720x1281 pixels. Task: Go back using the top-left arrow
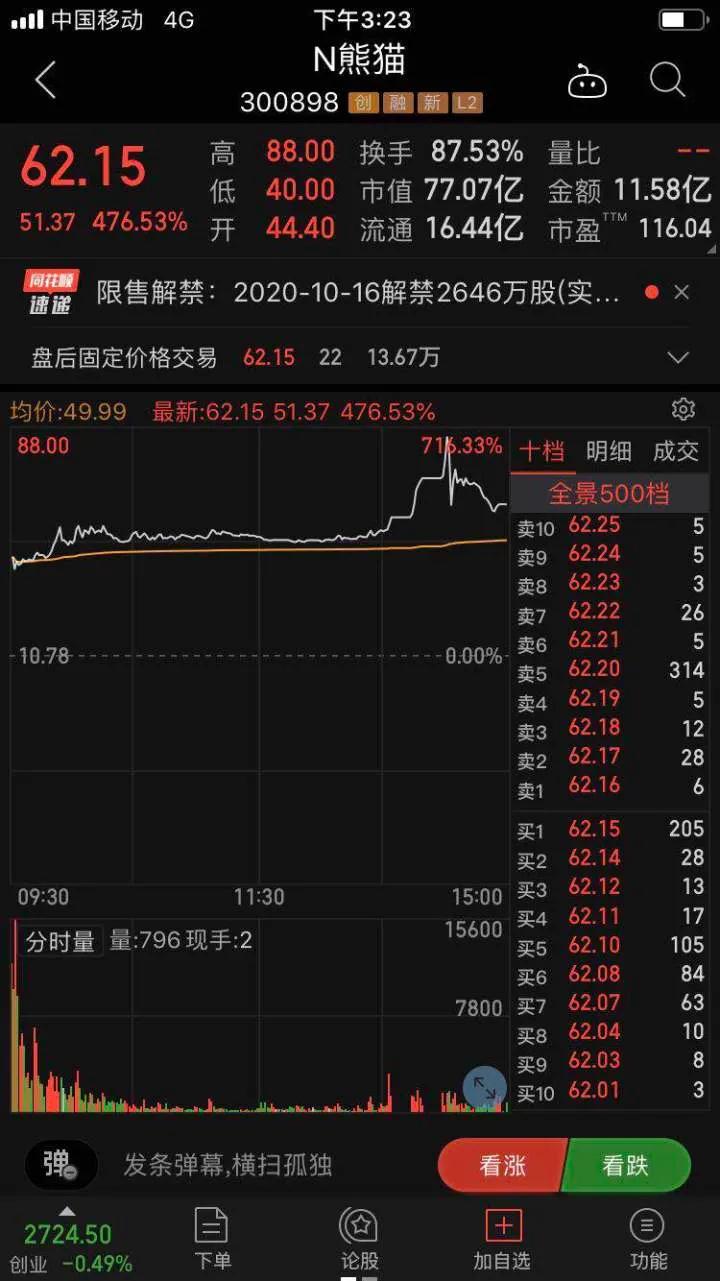tap(45, 80)
